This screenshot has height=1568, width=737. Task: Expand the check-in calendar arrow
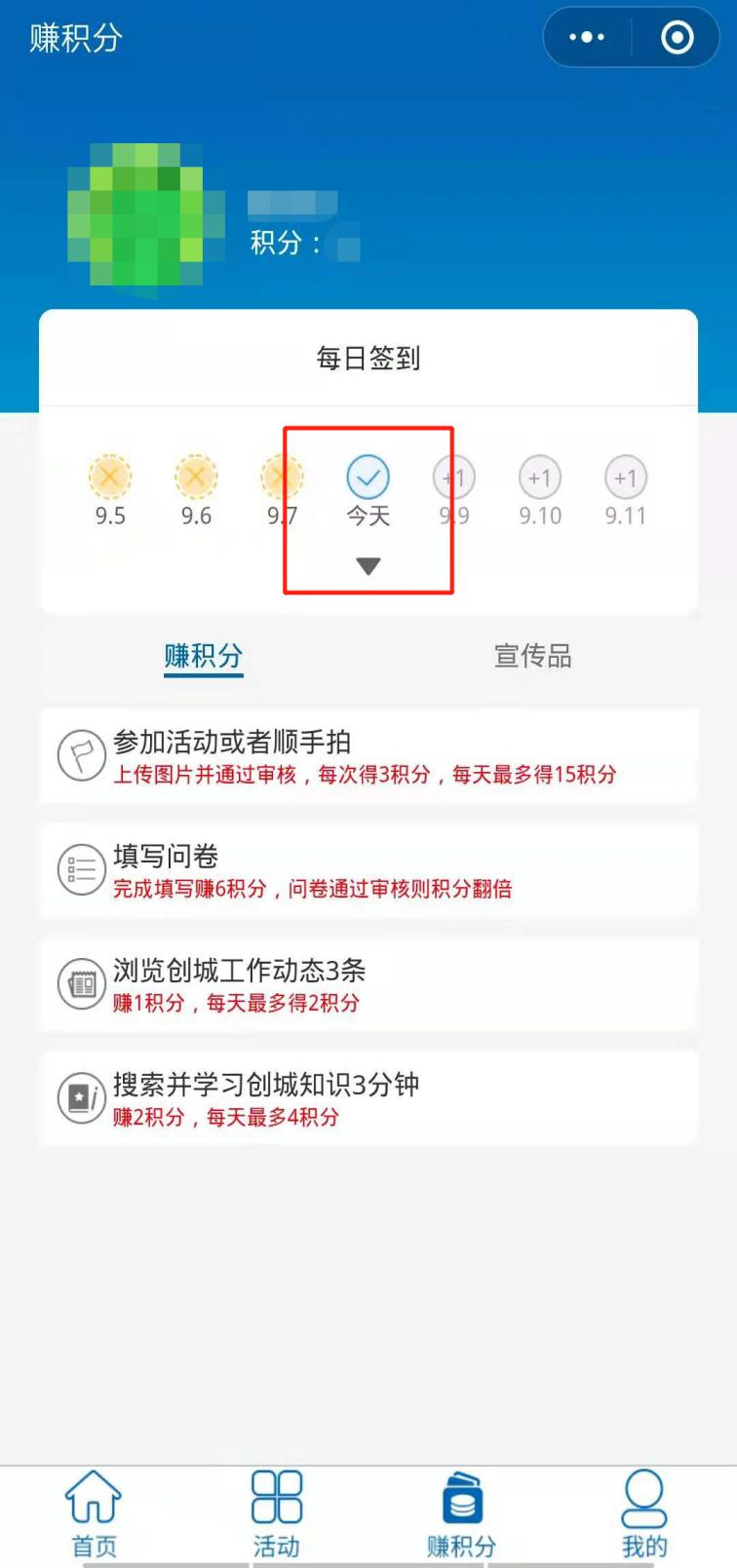[x=368, y=566]
